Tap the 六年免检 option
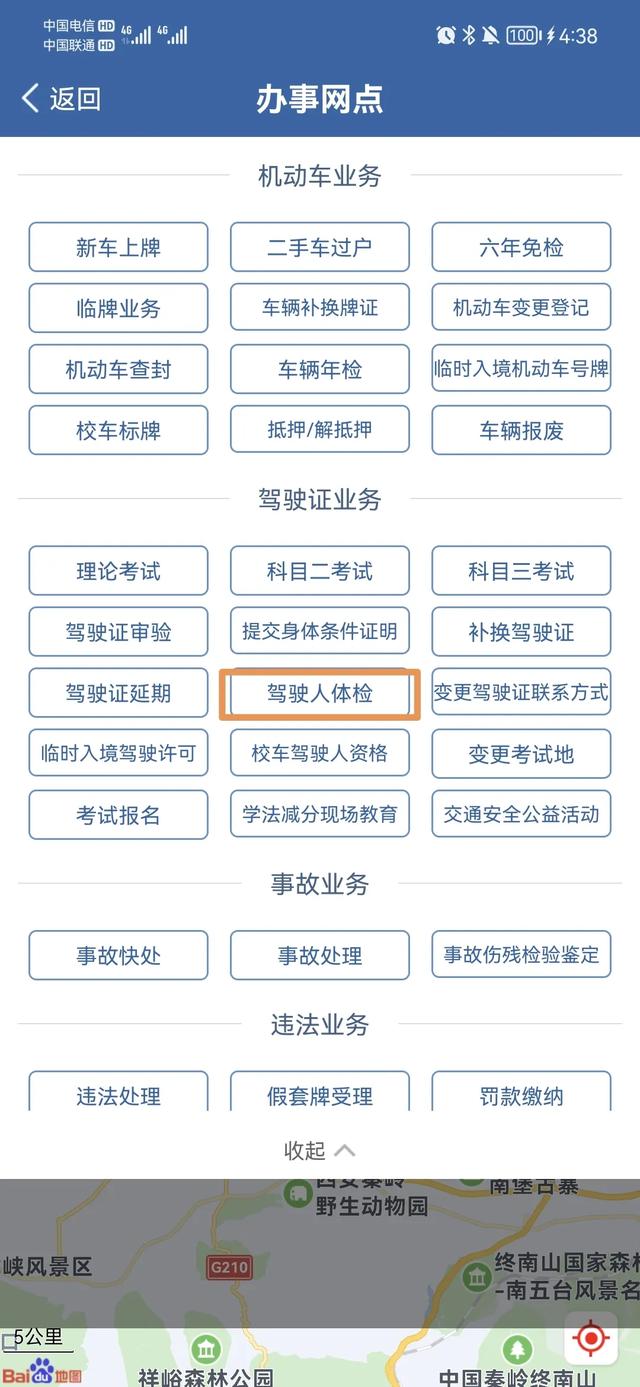Viewport: 640px width, 1387px height. coord(521,247)
